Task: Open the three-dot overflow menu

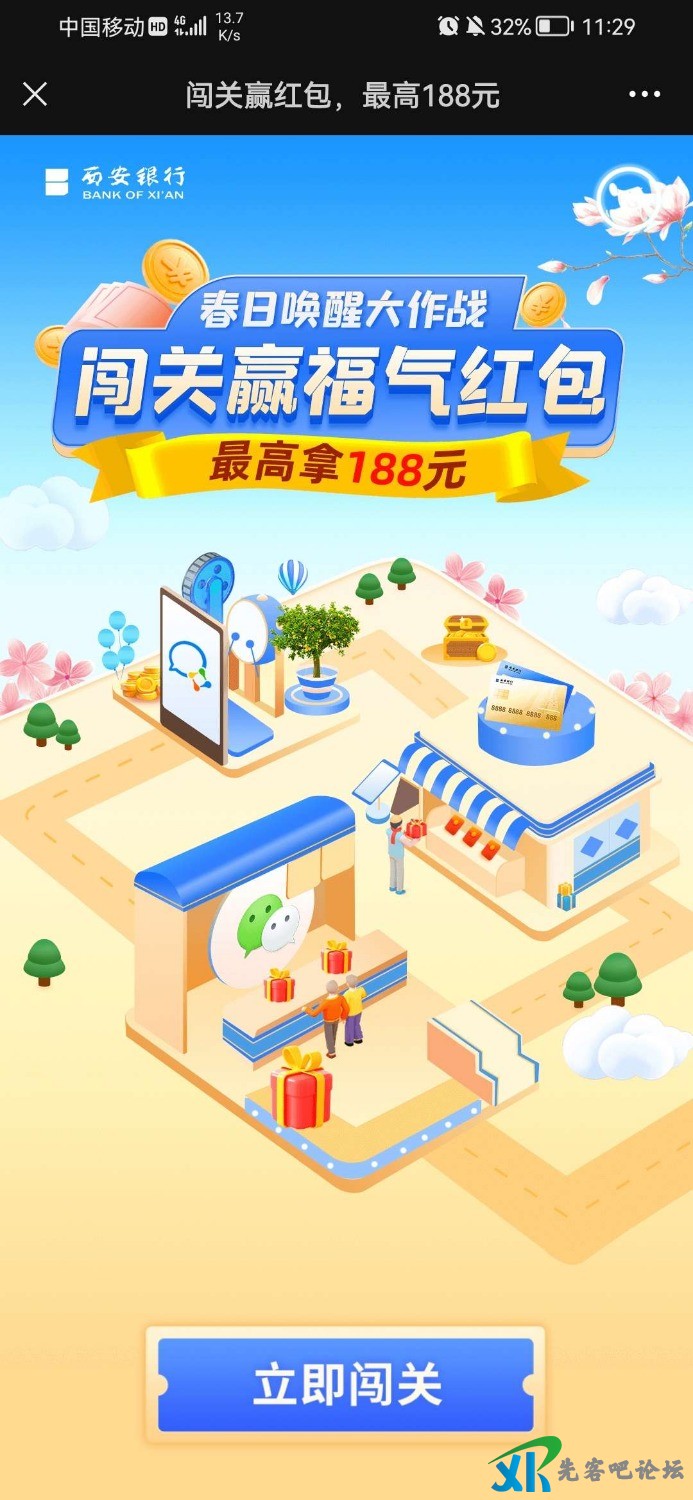Action: point(645,95)
